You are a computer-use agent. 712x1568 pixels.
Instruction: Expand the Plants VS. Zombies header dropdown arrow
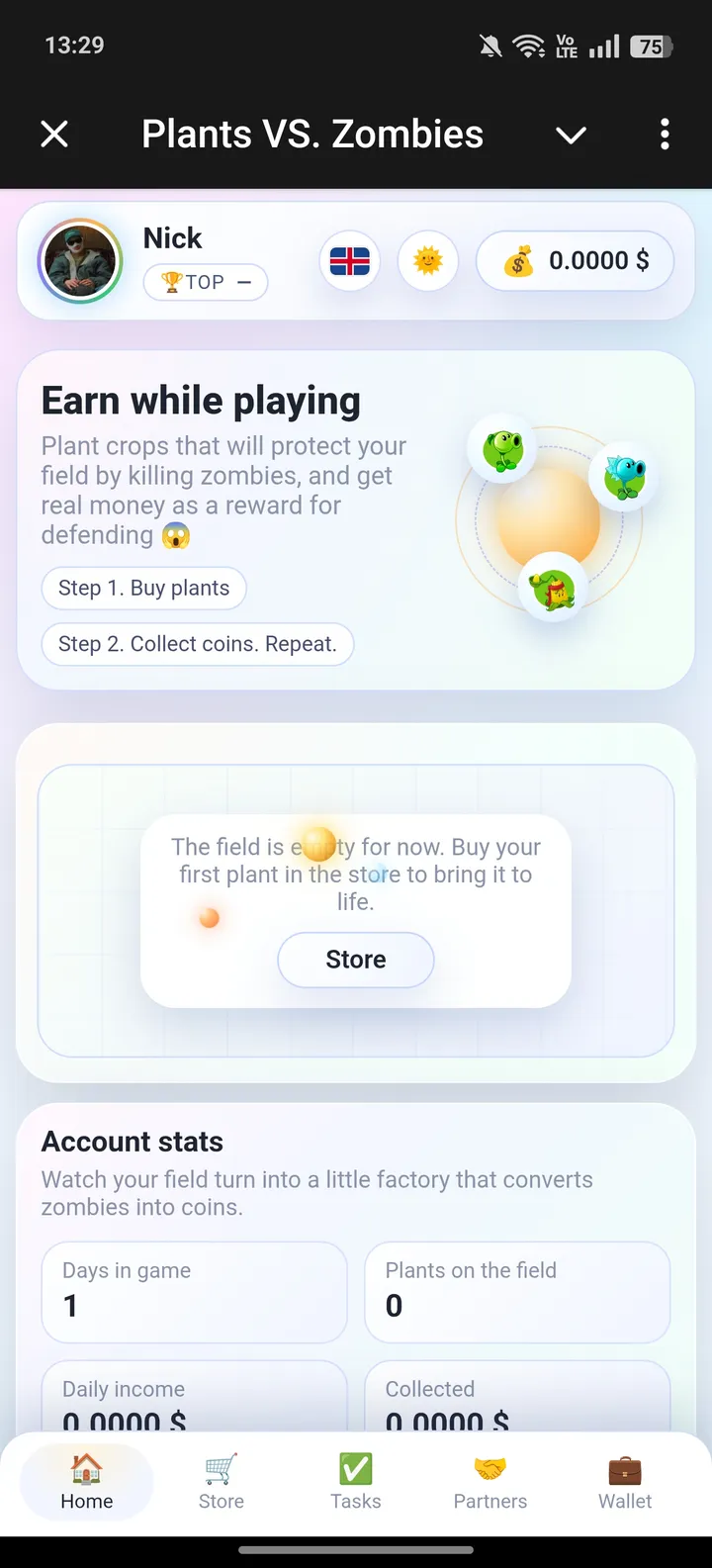click(x=571, y=135)
